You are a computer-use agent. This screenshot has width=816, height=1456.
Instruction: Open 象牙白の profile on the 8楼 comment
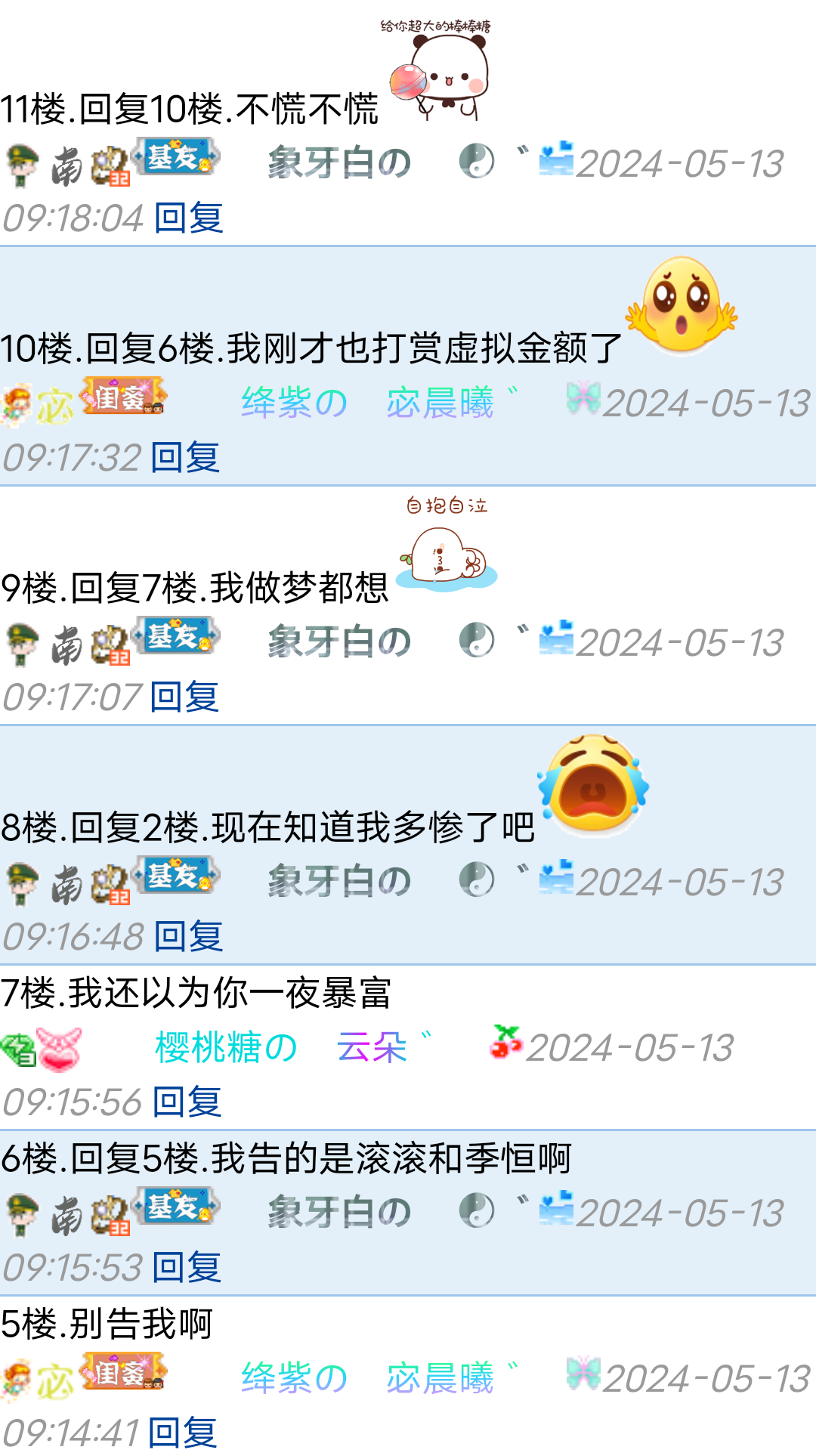coord(340,882)
